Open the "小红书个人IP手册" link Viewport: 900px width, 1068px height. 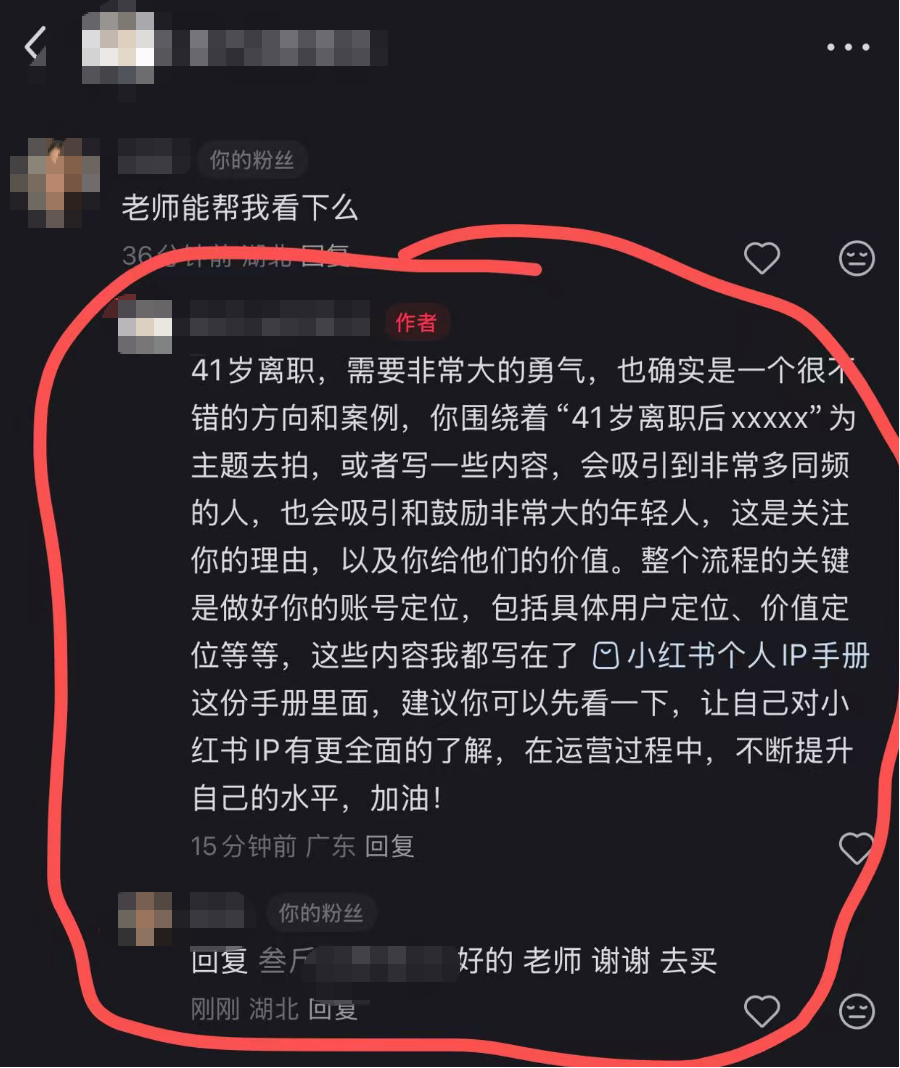(x=733, y=656)
